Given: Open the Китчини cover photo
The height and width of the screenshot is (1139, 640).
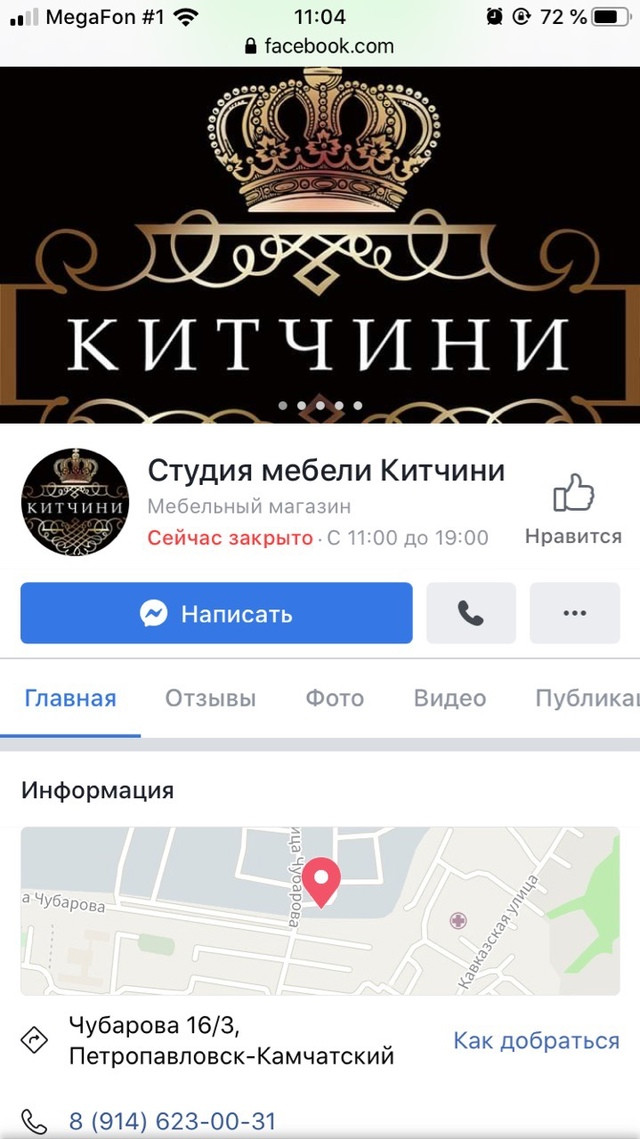Looking at the screenshot, I should point(320,245).
